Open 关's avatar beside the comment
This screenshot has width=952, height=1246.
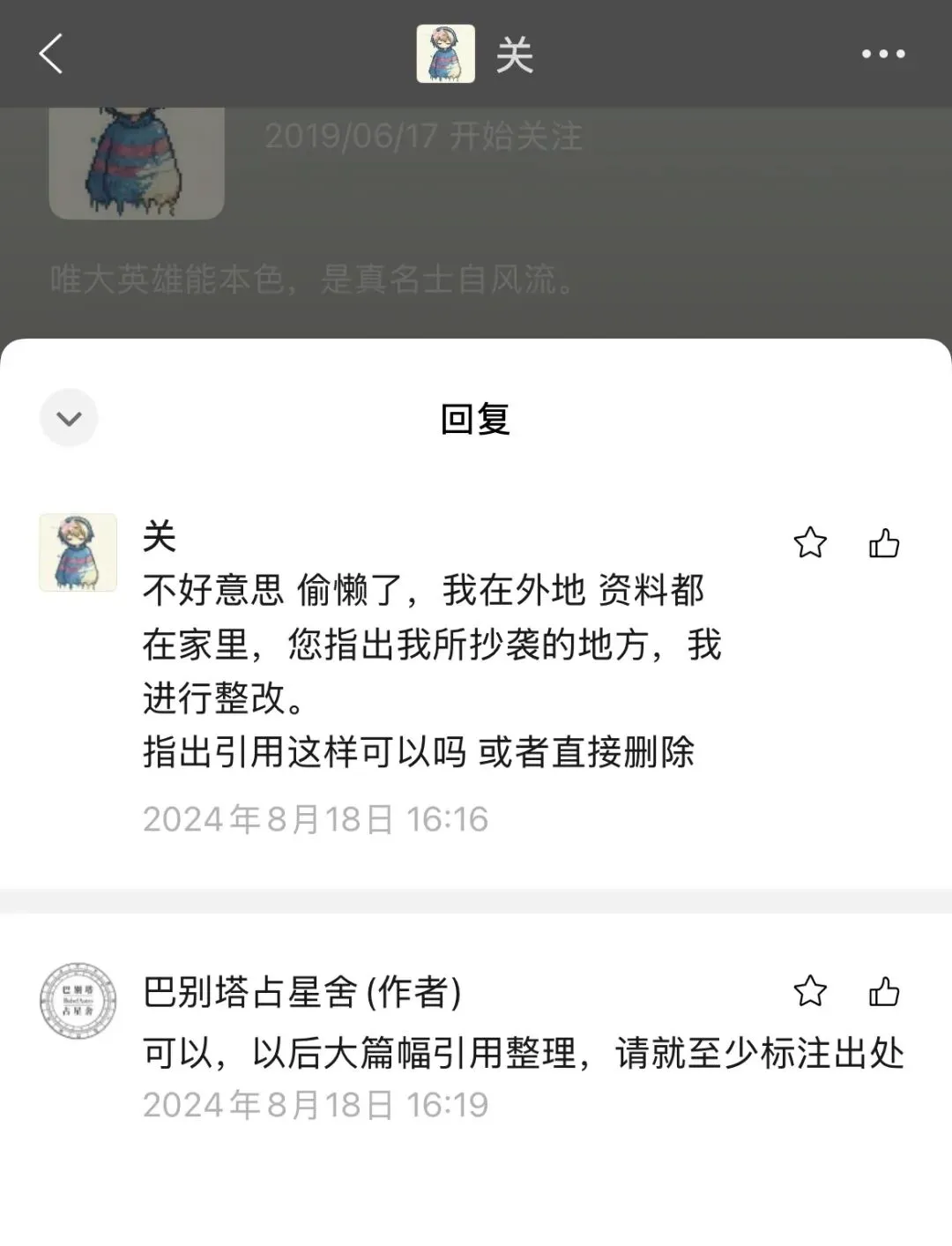[78, 553]
